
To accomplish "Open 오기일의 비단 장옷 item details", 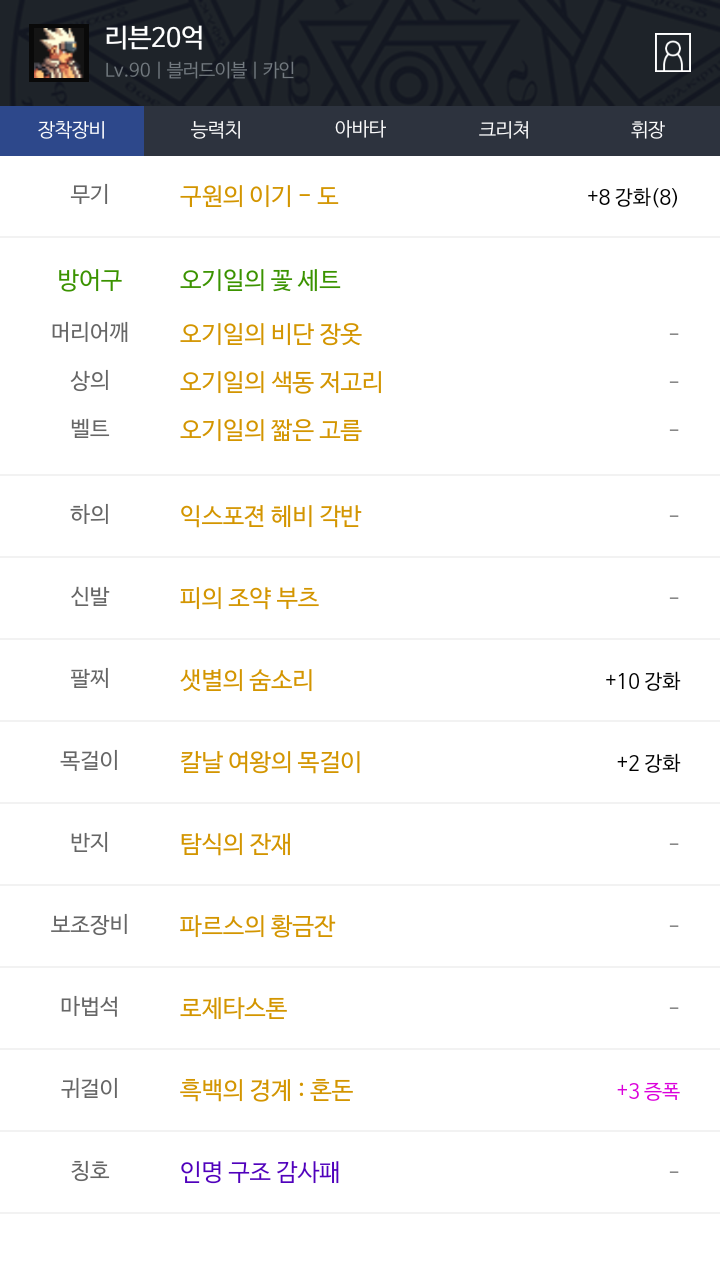I will [271, 333].
